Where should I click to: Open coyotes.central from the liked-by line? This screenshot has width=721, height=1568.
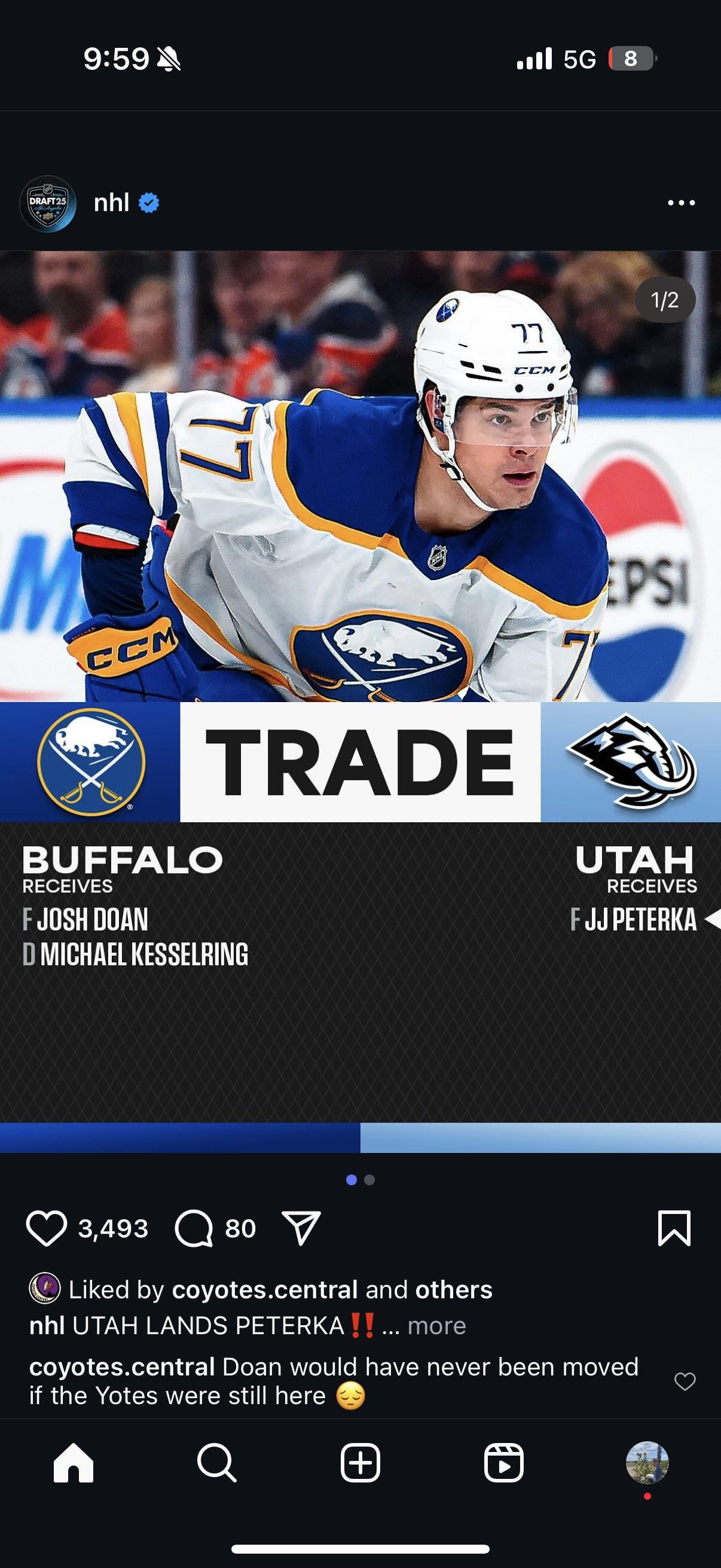(265, 1290)
